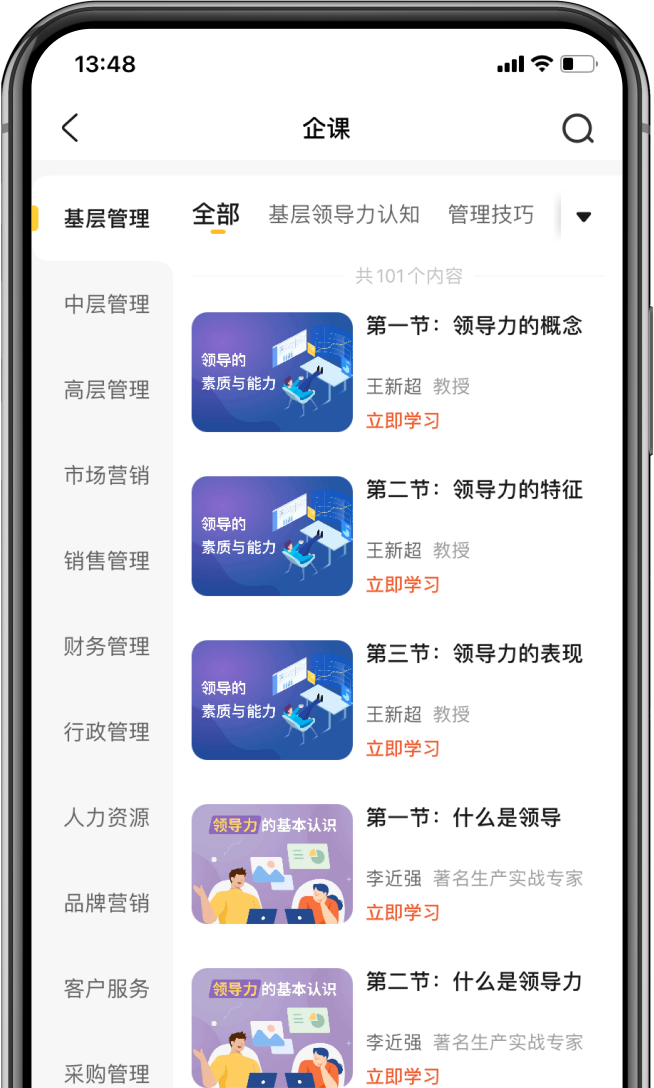The width and height of the screenshot is (654, 1088).
Task: Select the 高层管理 category
Action: pos(106,390)
